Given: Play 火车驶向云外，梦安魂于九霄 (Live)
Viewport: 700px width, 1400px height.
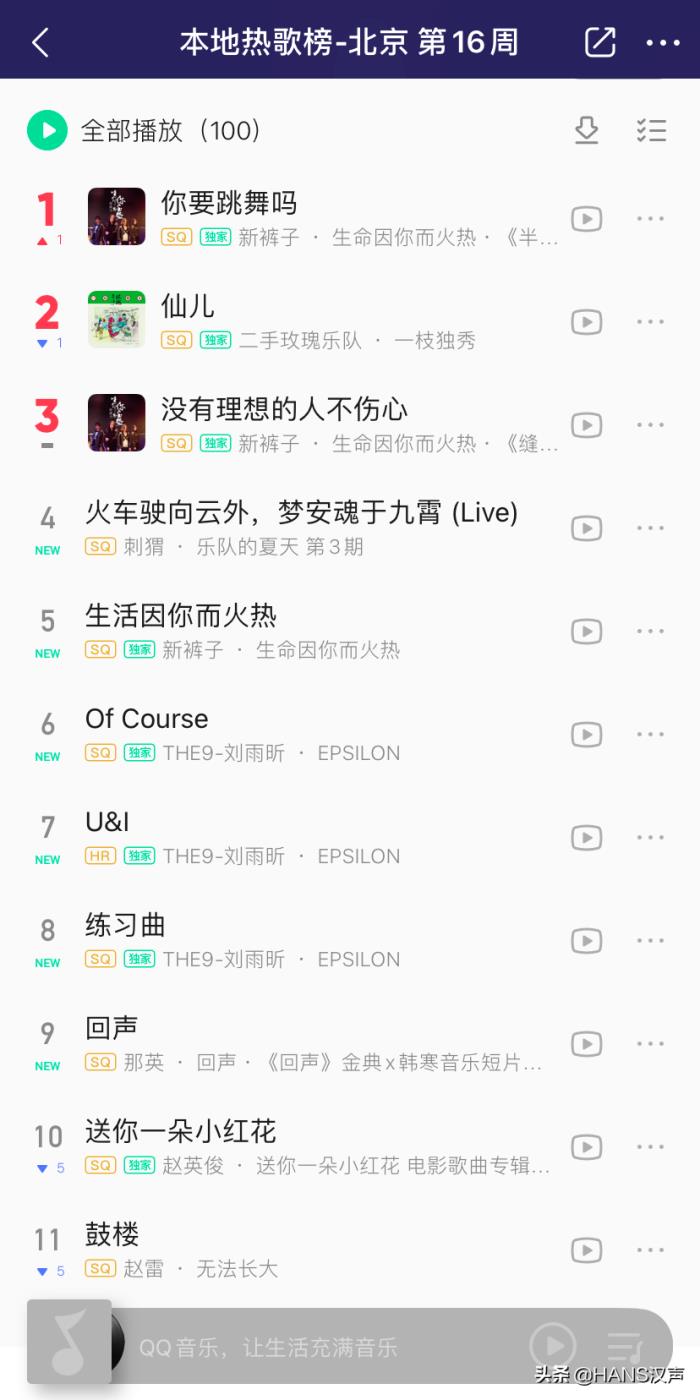Looking at the screenshot, I should pos(301,513).
